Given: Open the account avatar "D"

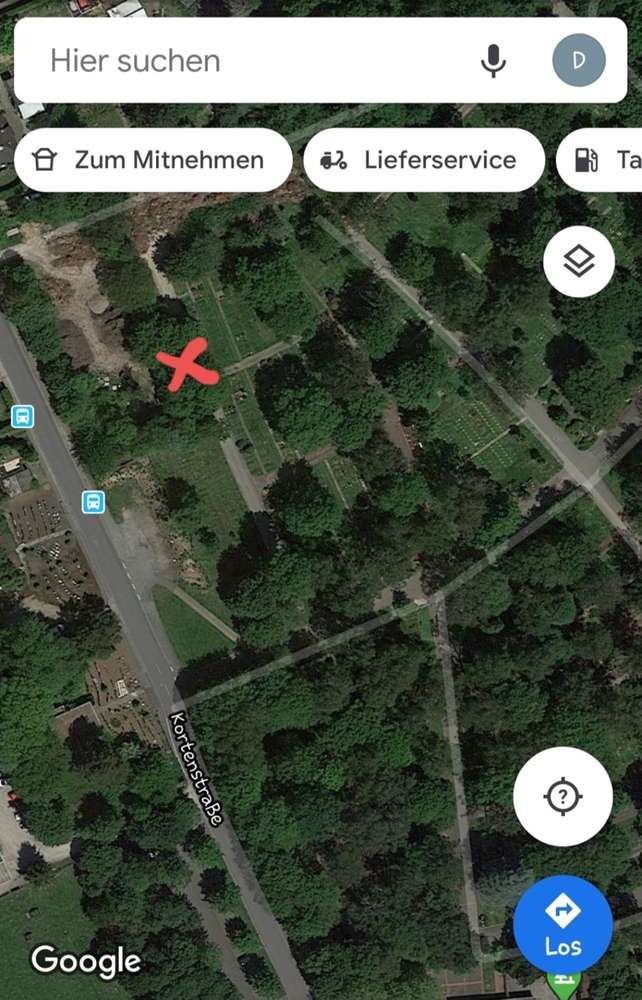Looking at the screenshot, I should pos(579,60).
